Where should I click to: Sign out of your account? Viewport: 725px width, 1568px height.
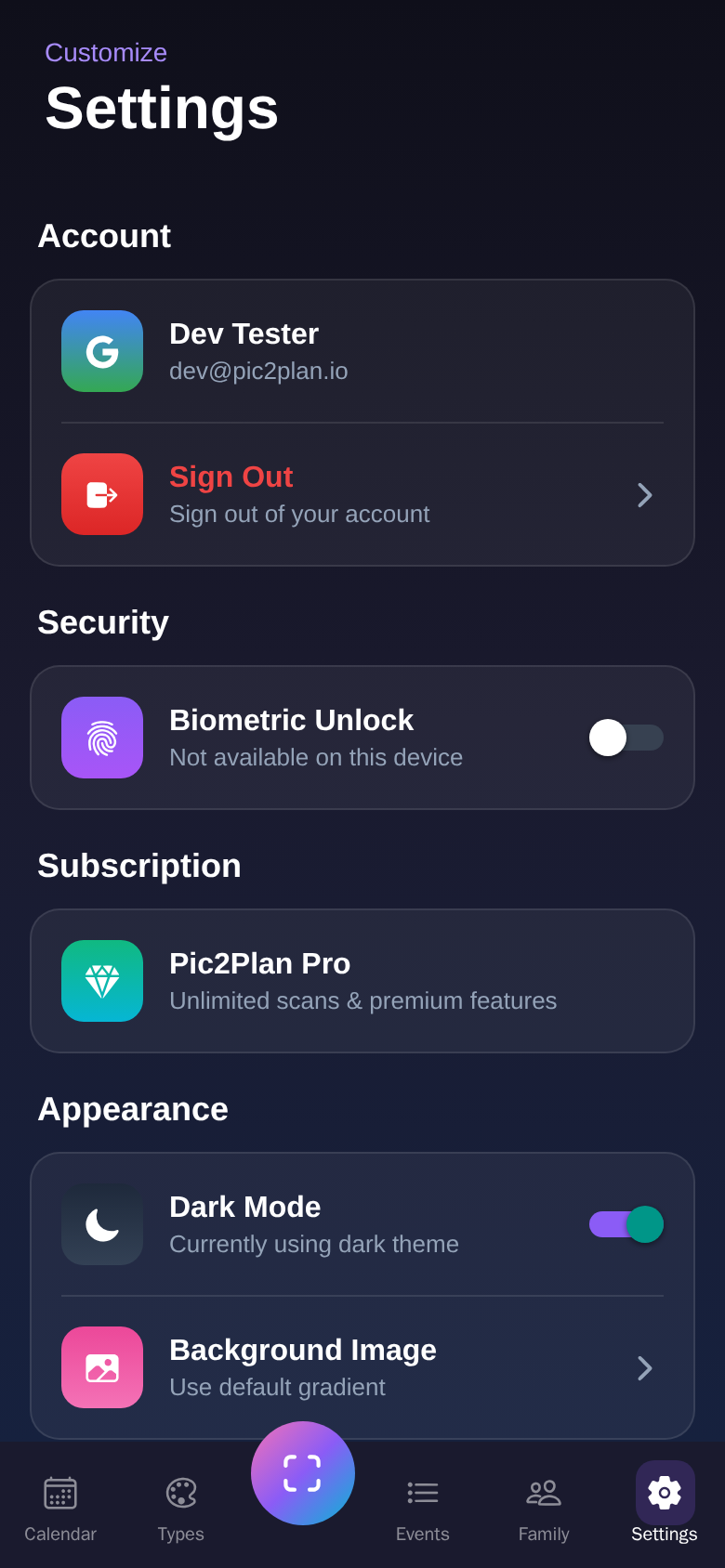(362, 494)
